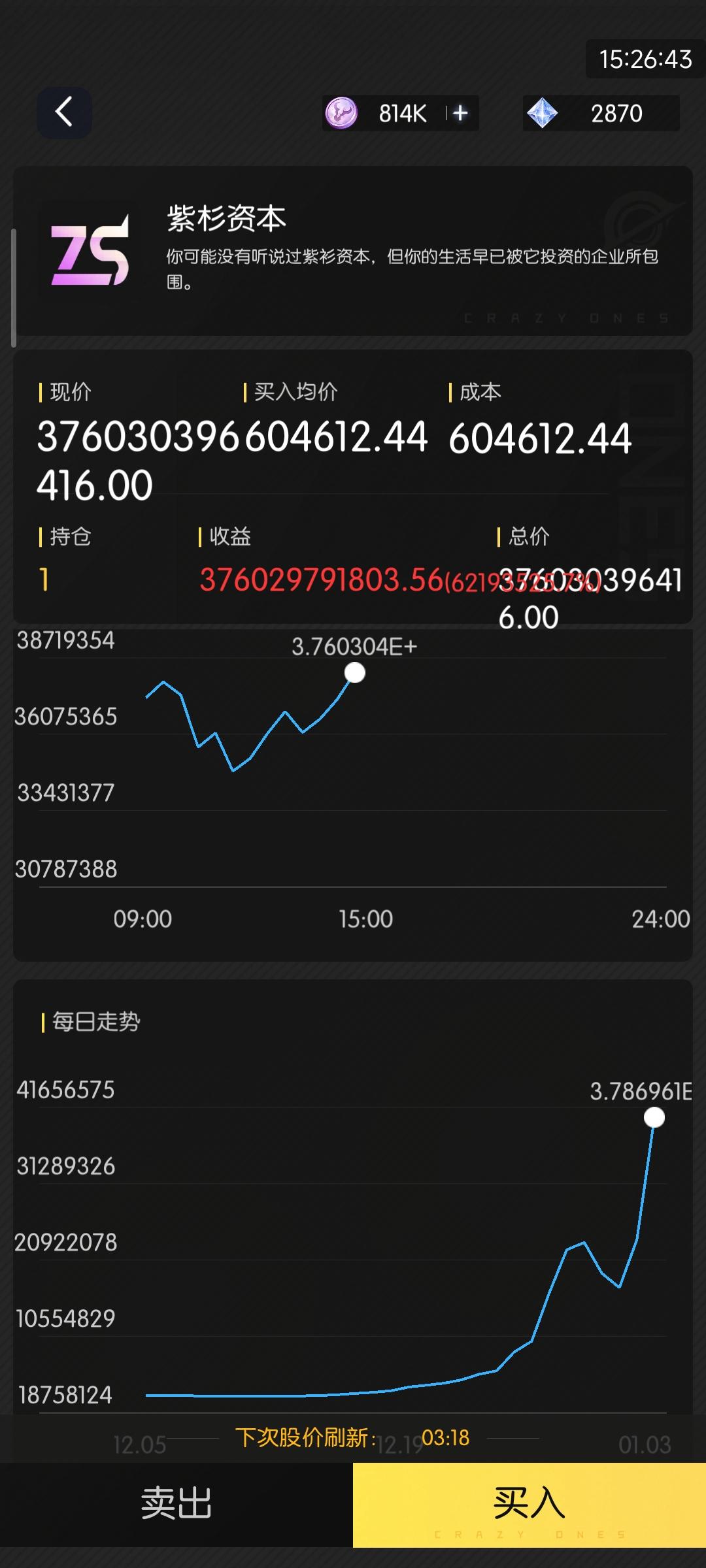706x1568 pixels.
Task: Tap 卖出 to sell the stock
Action: (x=176, y=1504)
